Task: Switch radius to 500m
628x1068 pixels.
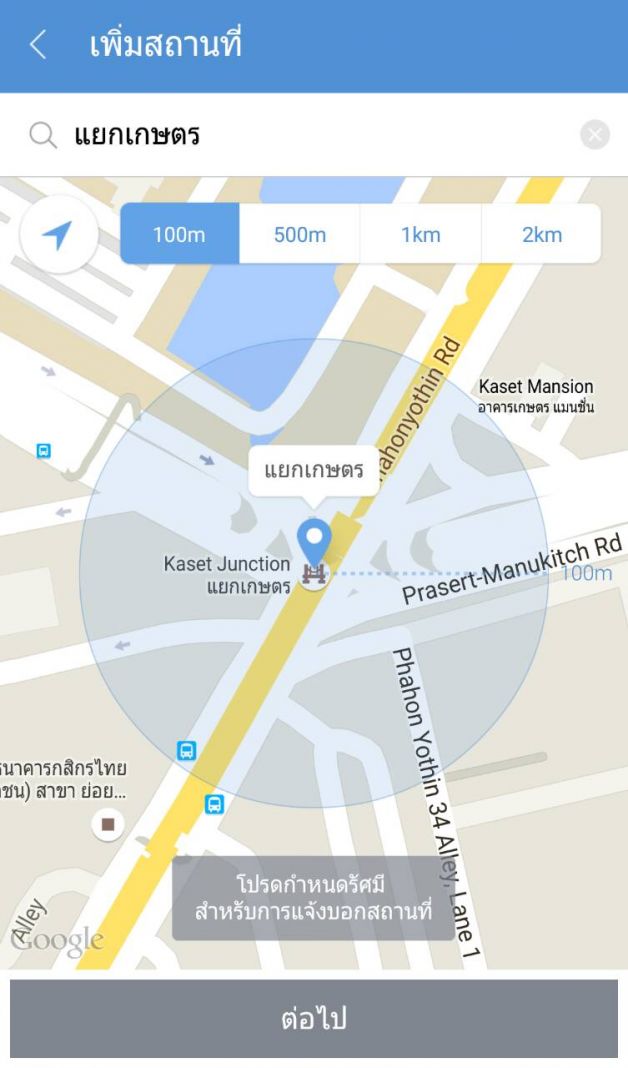Action: [300, 235]
